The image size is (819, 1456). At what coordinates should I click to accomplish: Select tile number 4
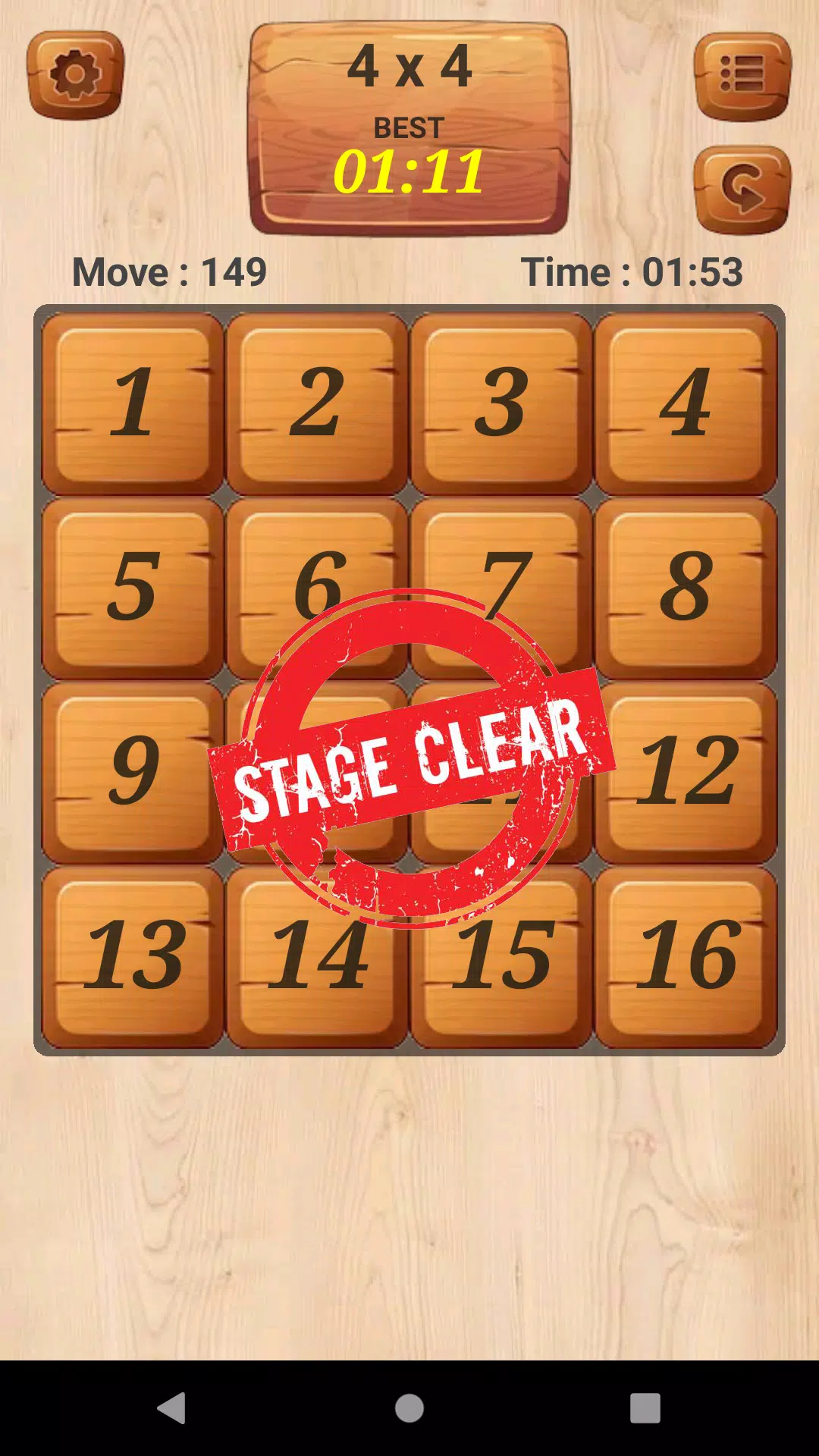[x=686, y=403]
